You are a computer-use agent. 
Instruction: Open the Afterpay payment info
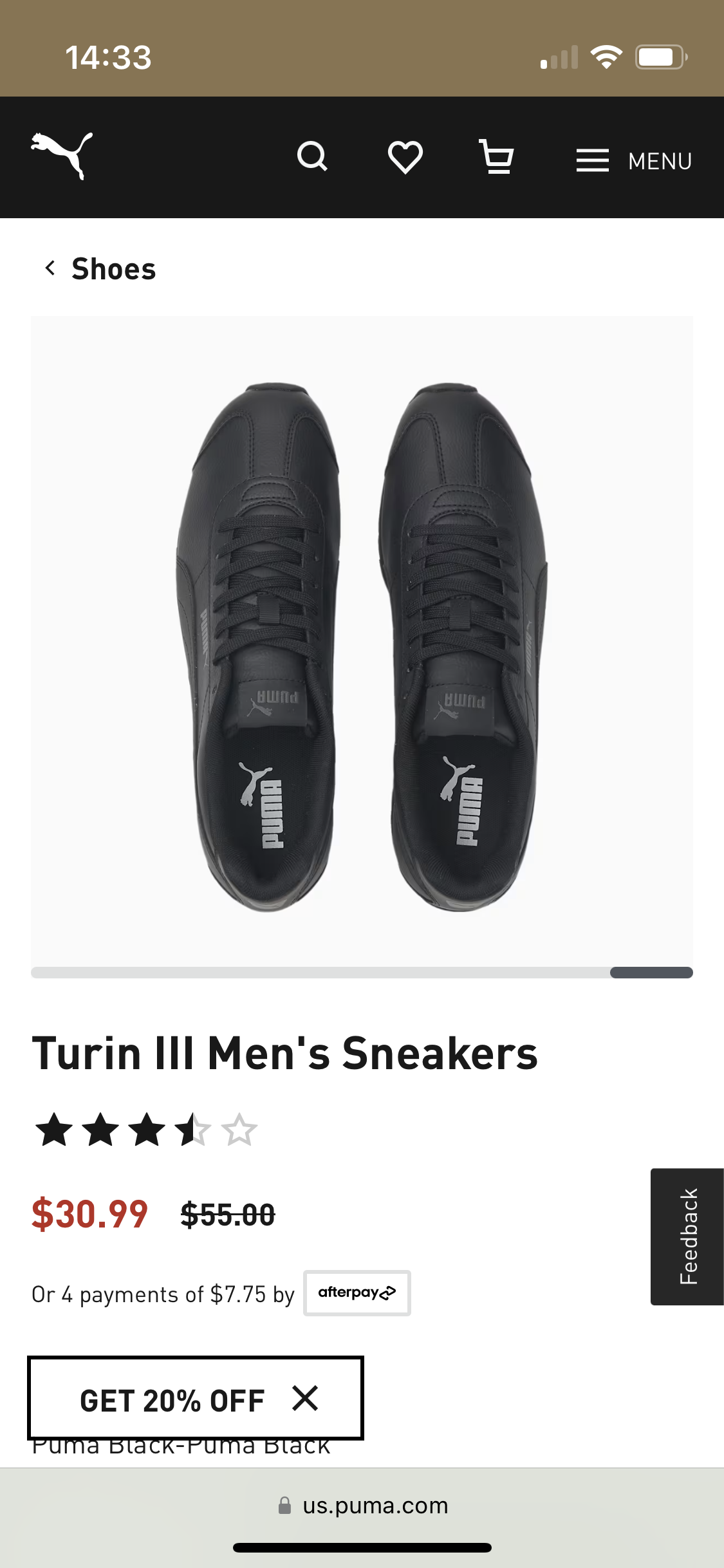[x=357, y=1293]
